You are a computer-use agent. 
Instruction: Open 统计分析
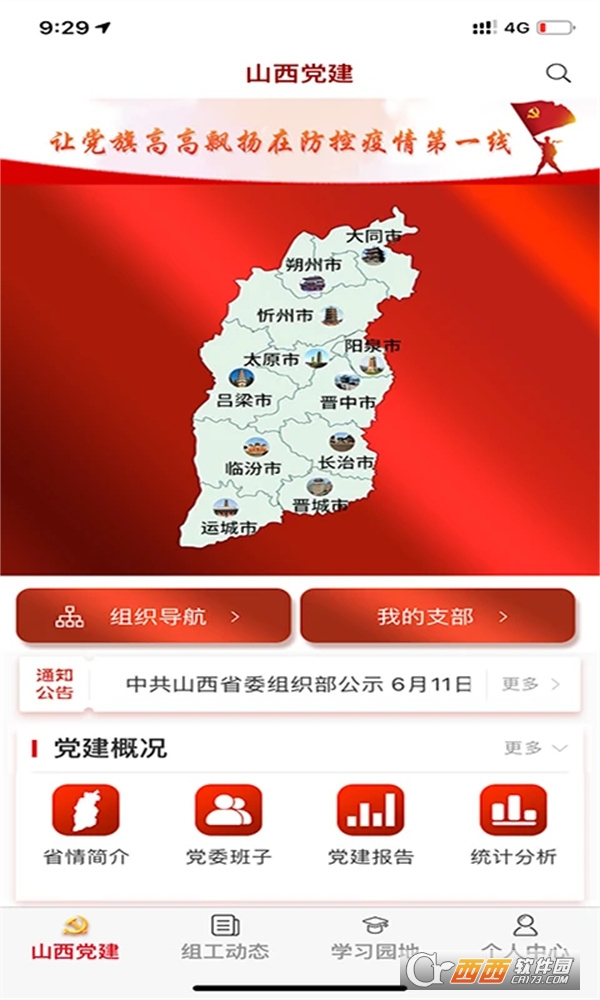click(513, 824)
